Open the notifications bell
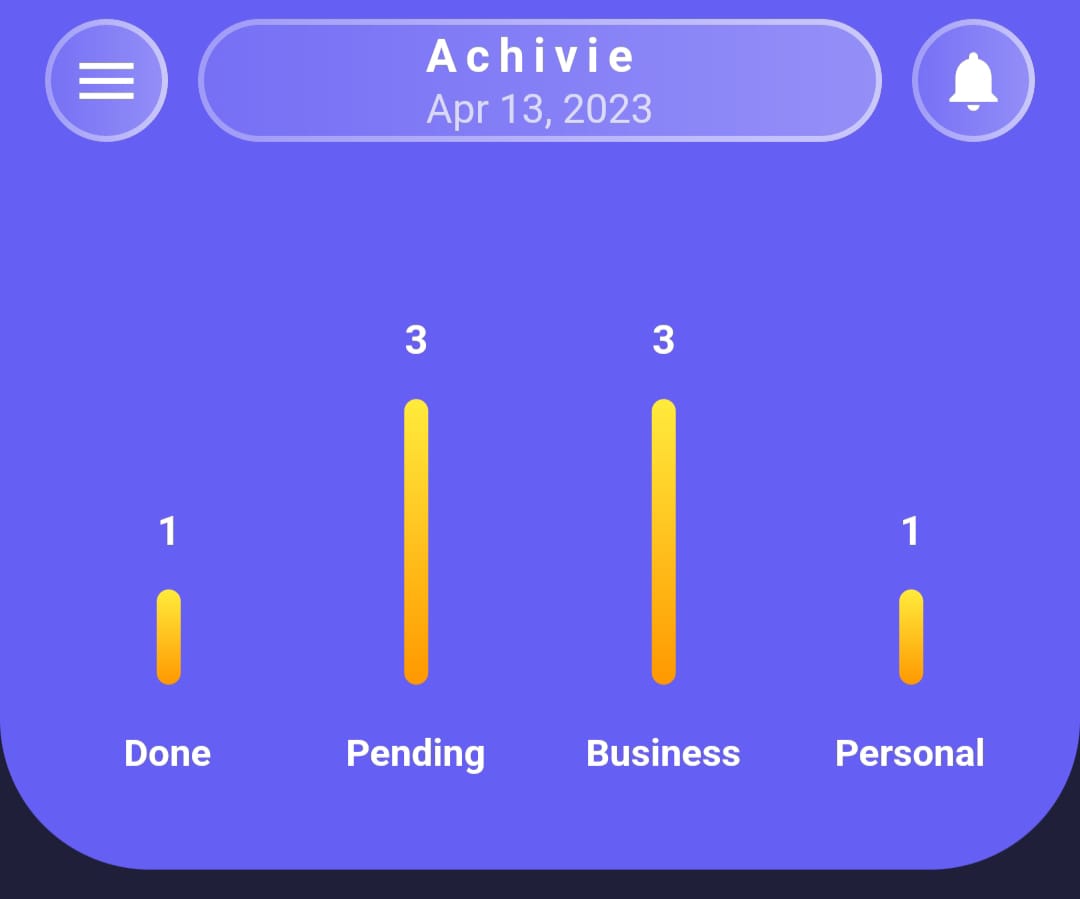Image resolution: width=1080 pixels, height=899 pixels. click(973, 80)
